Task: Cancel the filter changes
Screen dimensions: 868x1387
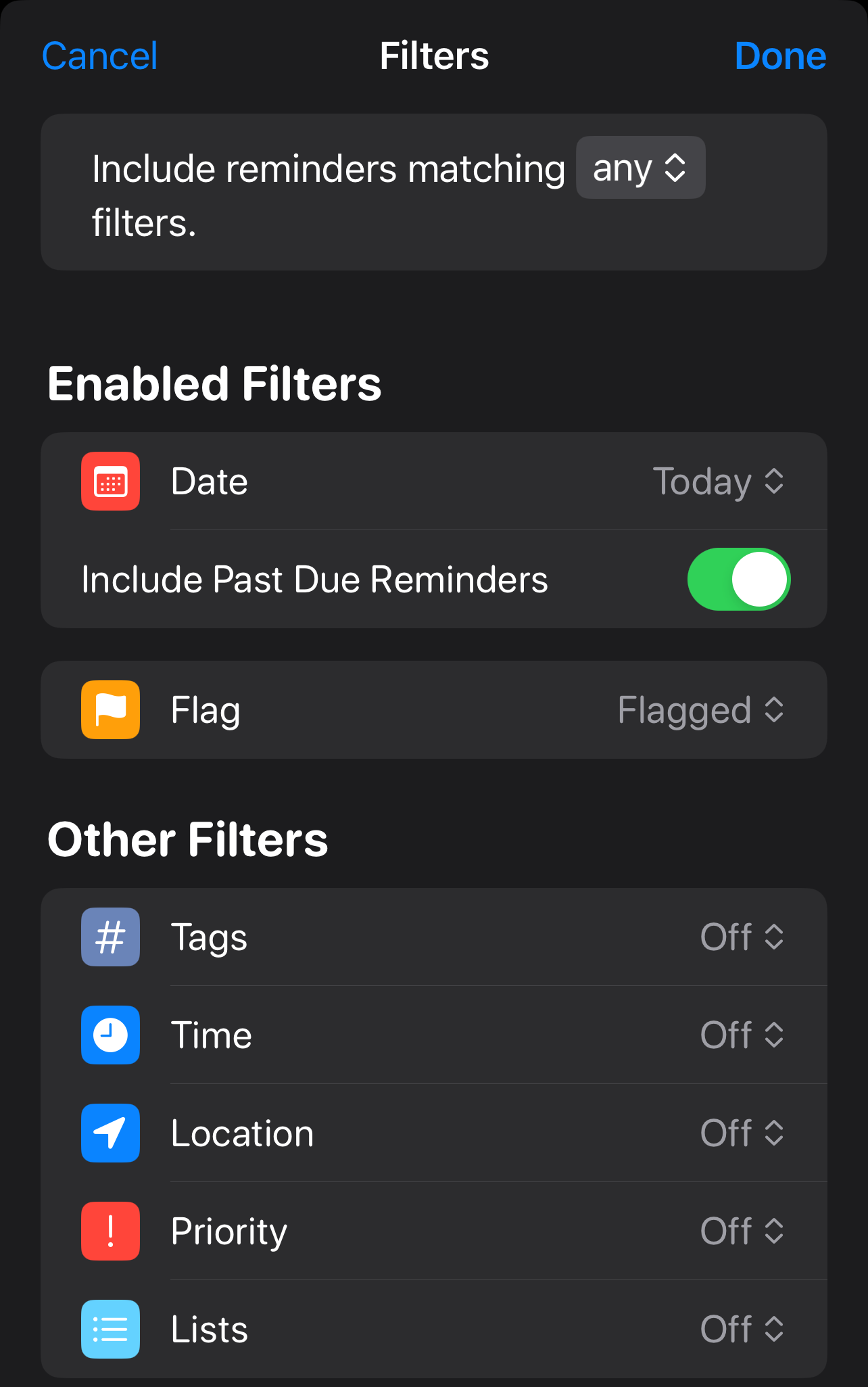Action: pos(99,56)
